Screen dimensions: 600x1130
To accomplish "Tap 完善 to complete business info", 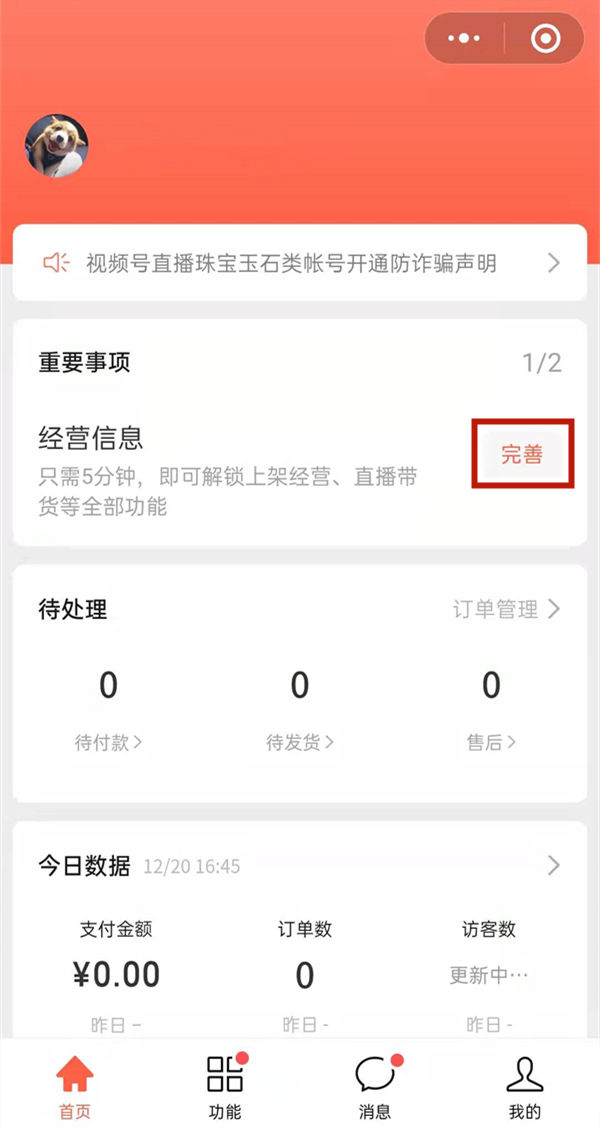I will click(522, 454).
